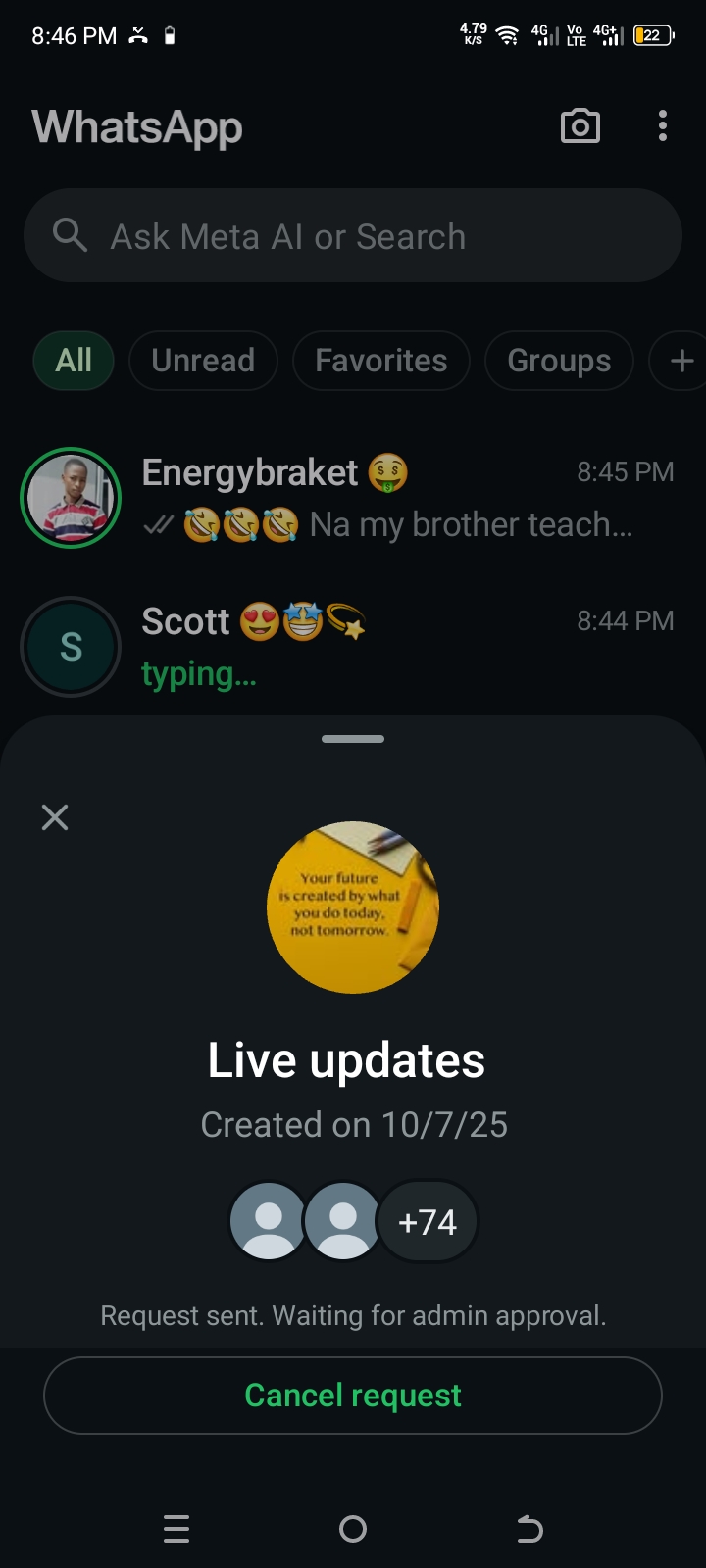Tap the Ask Meta AI or Search field
This screenshot has height=1568, width=706.
click(353, 236)
